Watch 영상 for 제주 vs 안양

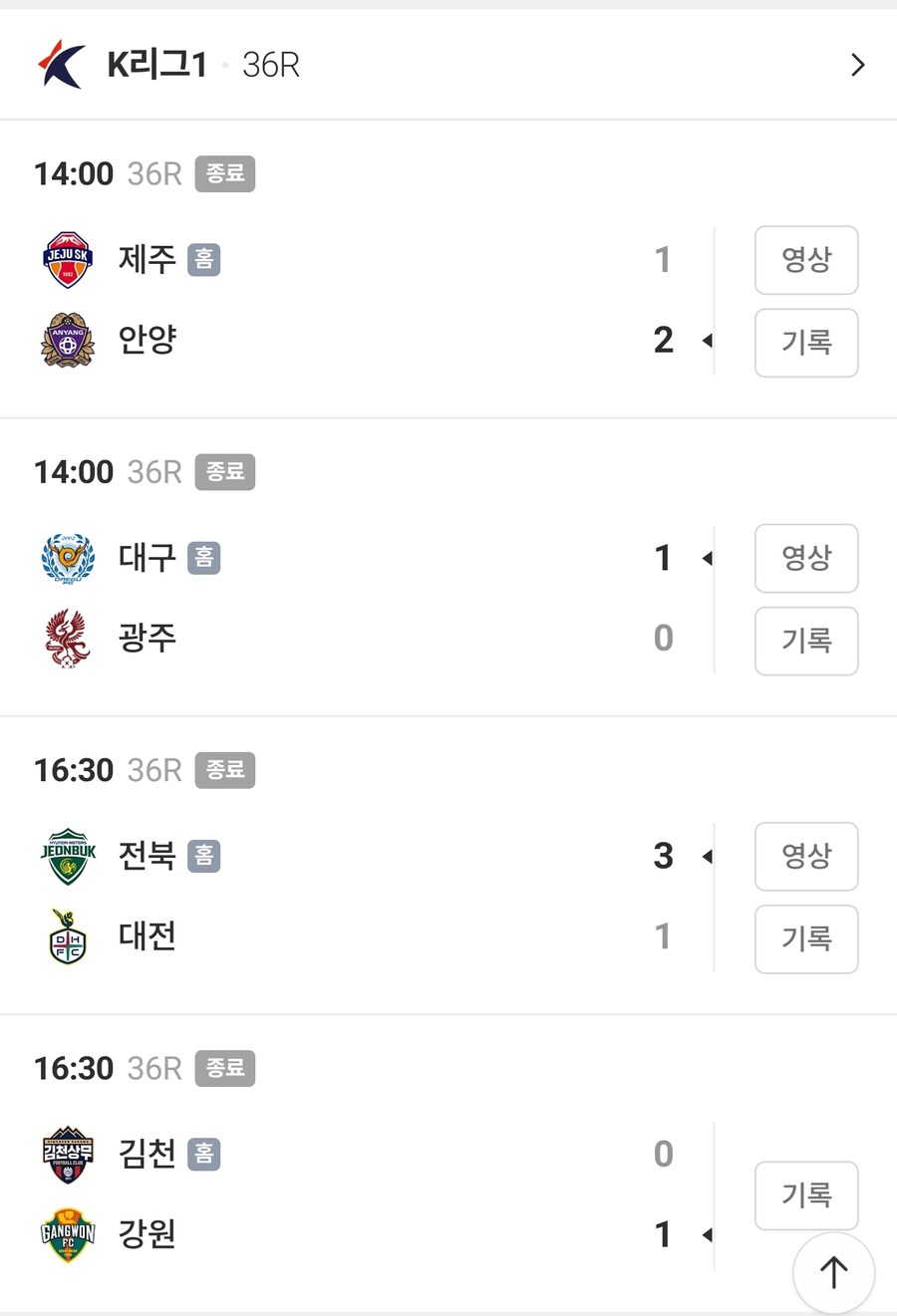pos(806,260)
